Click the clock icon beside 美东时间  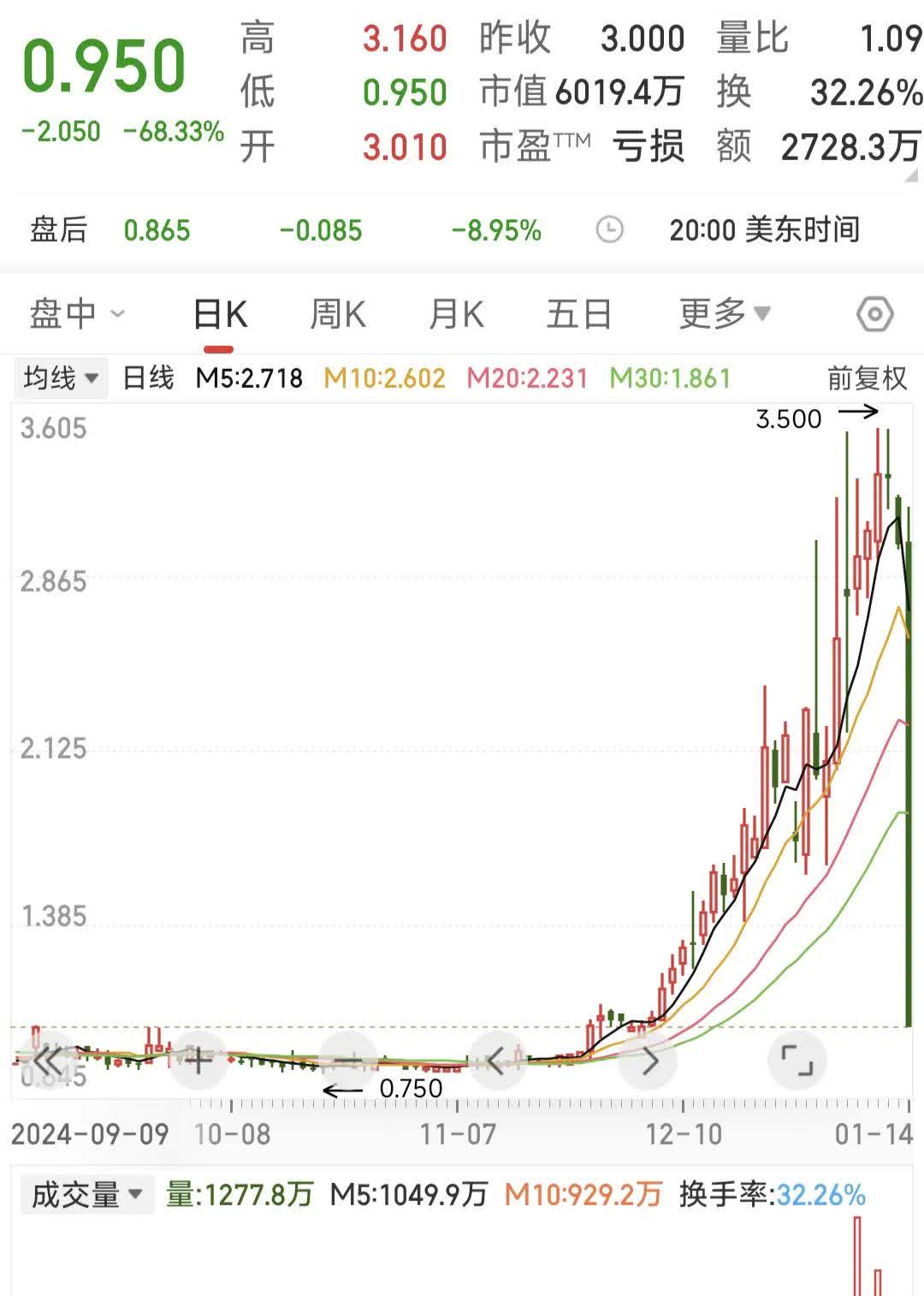(609, 230)
